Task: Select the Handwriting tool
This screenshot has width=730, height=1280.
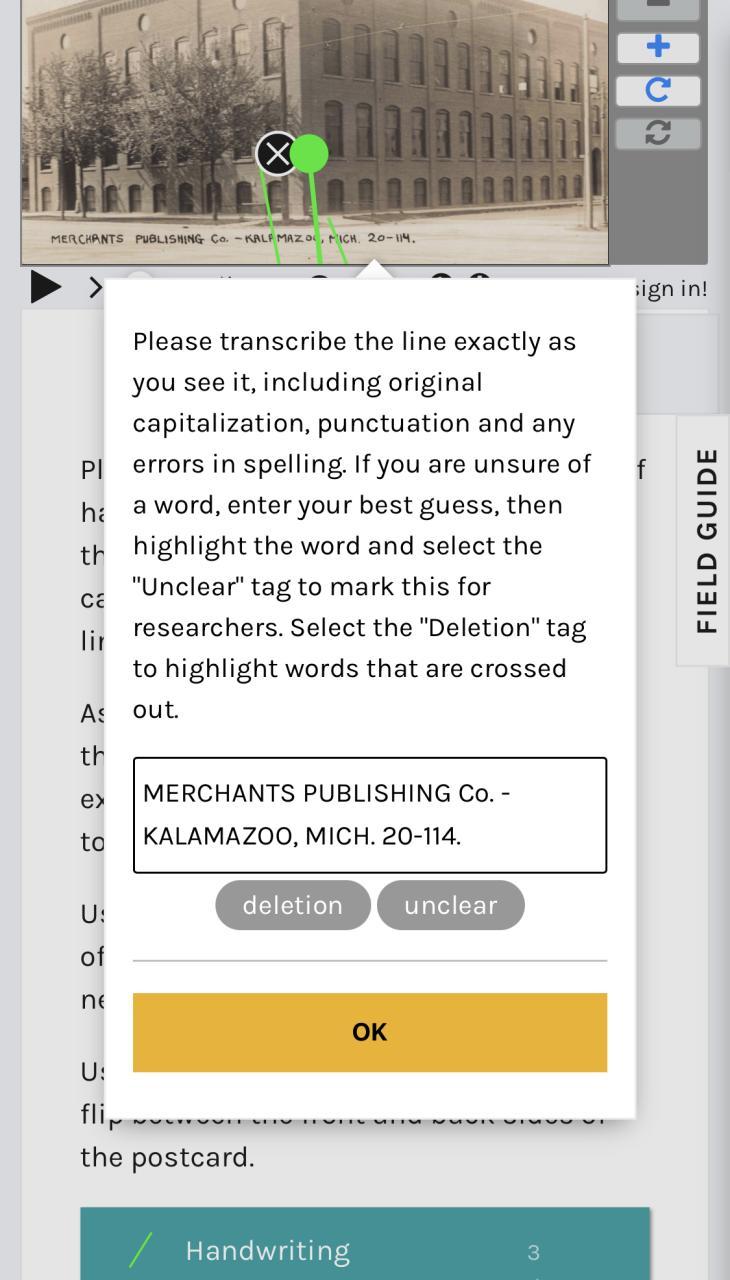Action: (x=365, y=1250)
